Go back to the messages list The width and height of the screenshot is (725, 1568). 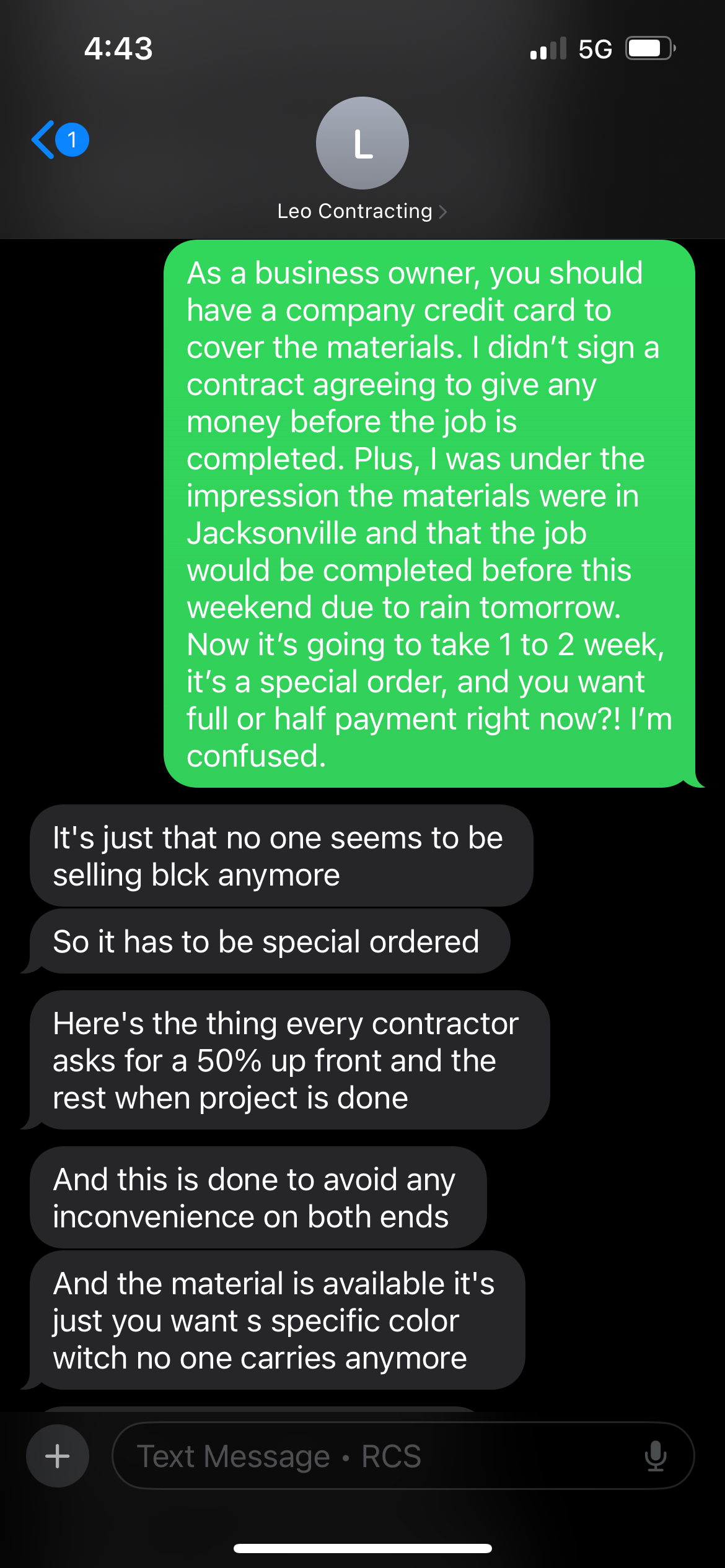(59, 140)
